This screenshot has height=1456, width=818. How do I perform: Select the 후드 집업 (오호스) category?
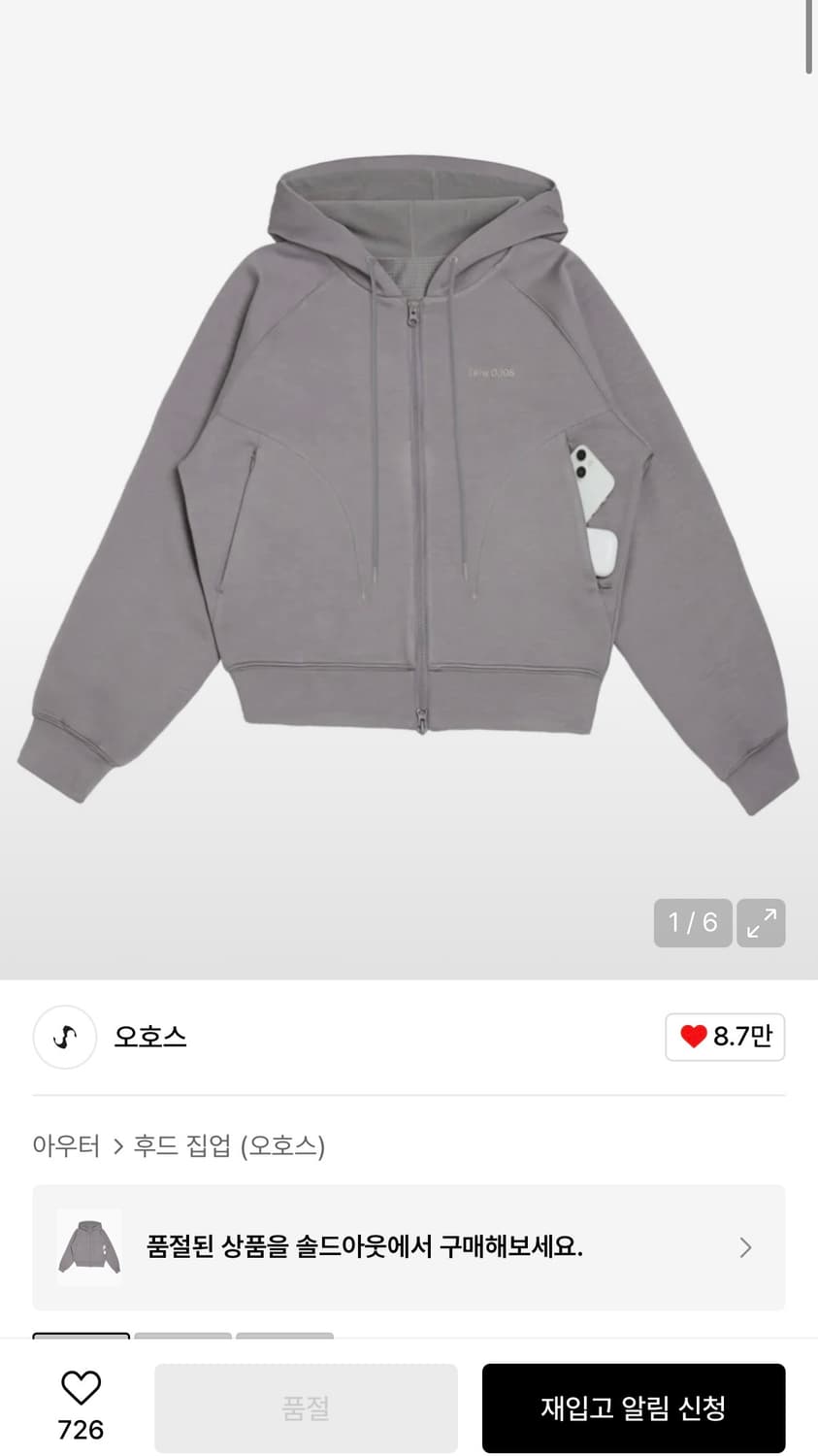(x=230, y=1145)
